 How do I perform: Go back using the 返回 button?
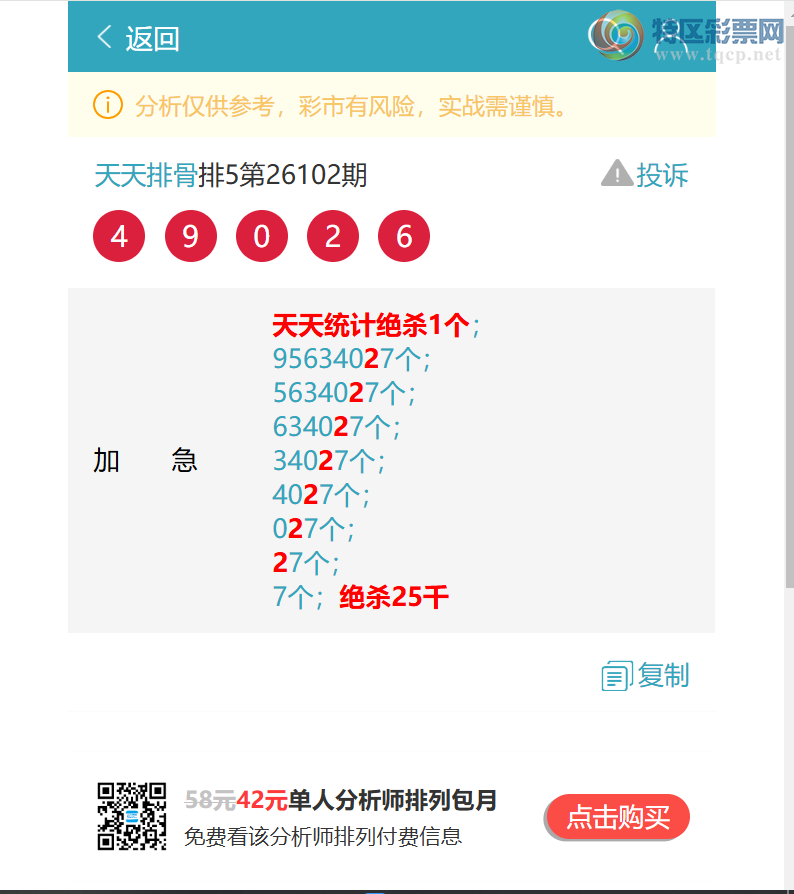tap(138, 39)
